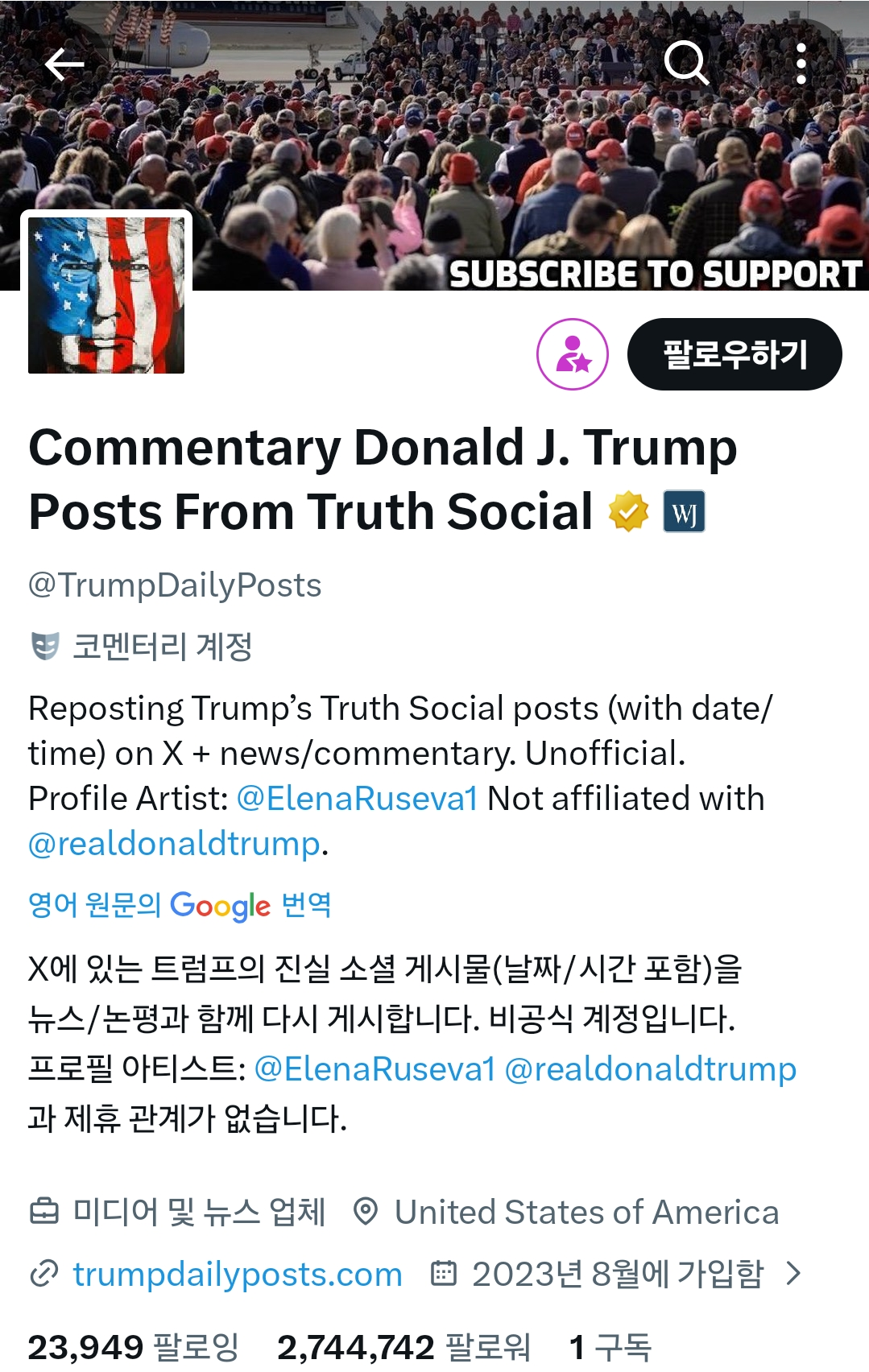Open the 2023년 8월에 가입함 account details
Viewport: 869px width, 1372px height.
[x=617, y=1275]
